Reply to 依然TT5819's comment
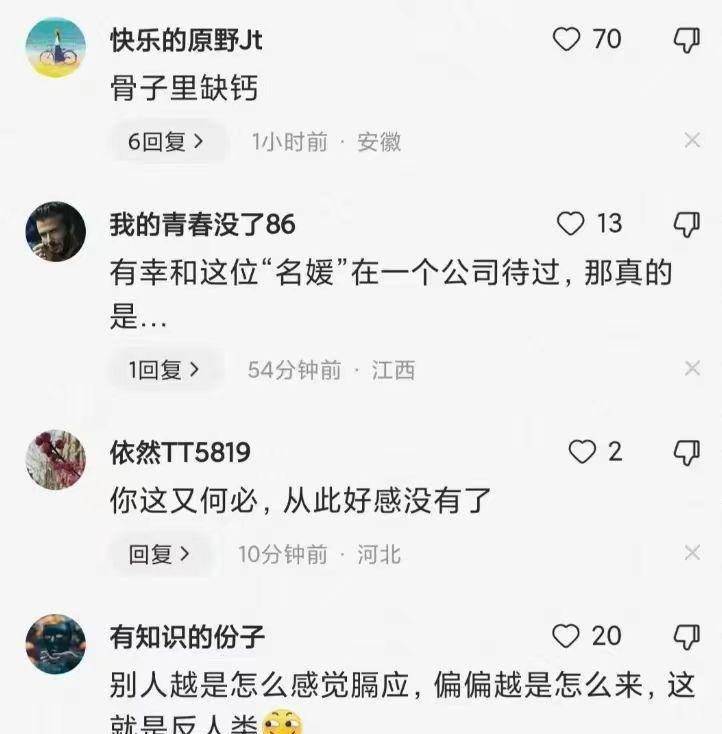 tap(159, 554)
